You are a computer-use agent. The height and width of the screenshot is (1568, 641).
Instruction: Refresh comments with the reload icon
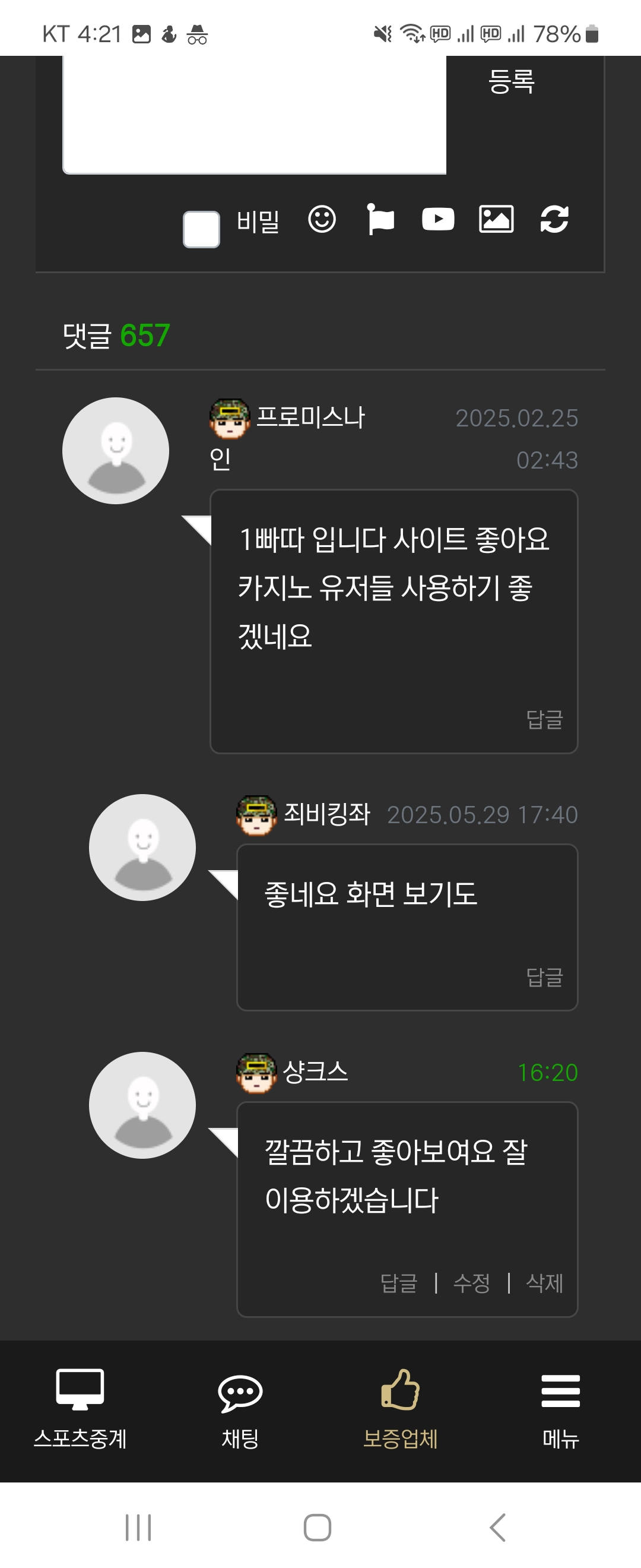coord(554,219)
